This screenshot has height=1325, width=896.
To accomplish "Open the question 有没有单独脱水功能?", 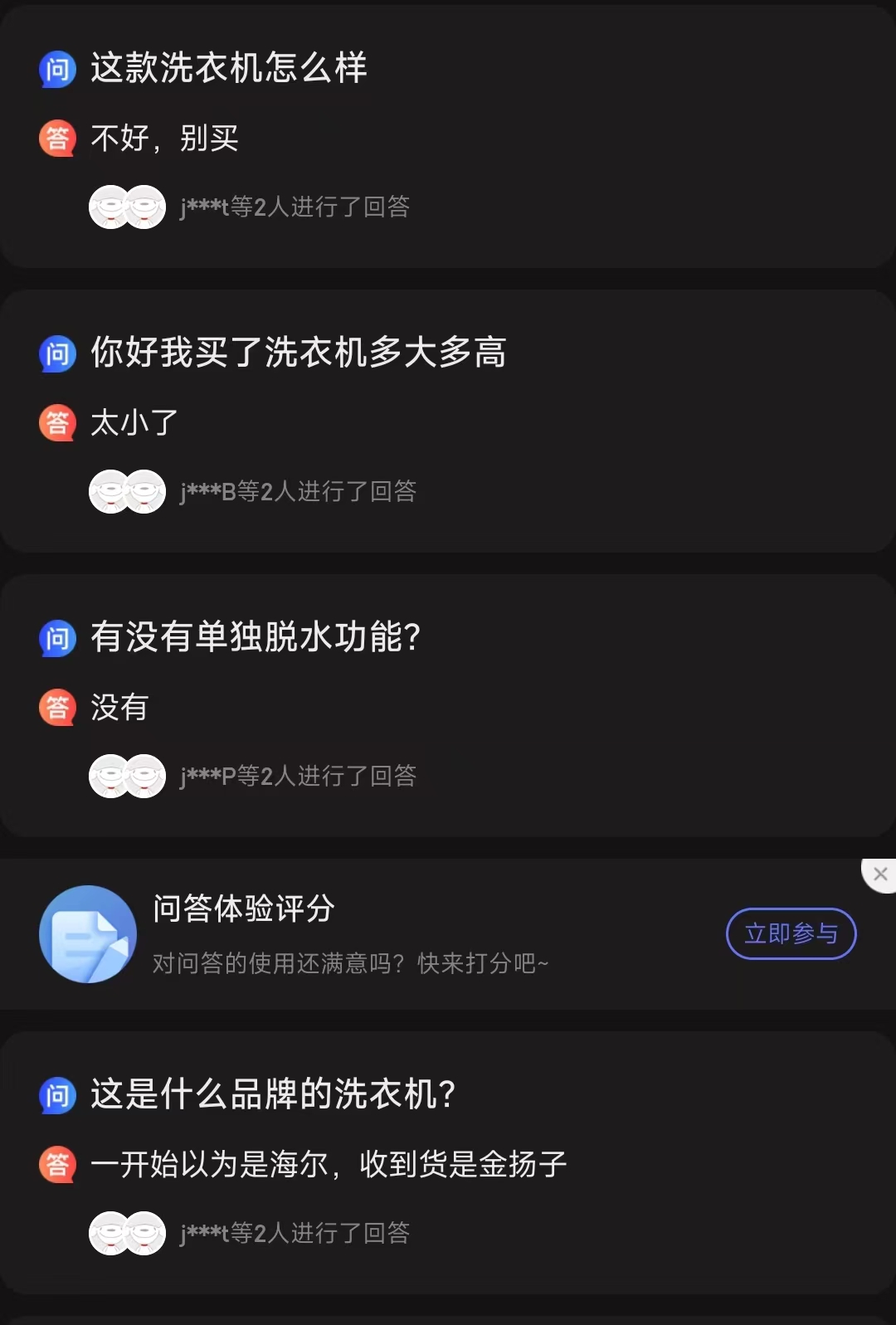I will point(256,637).
